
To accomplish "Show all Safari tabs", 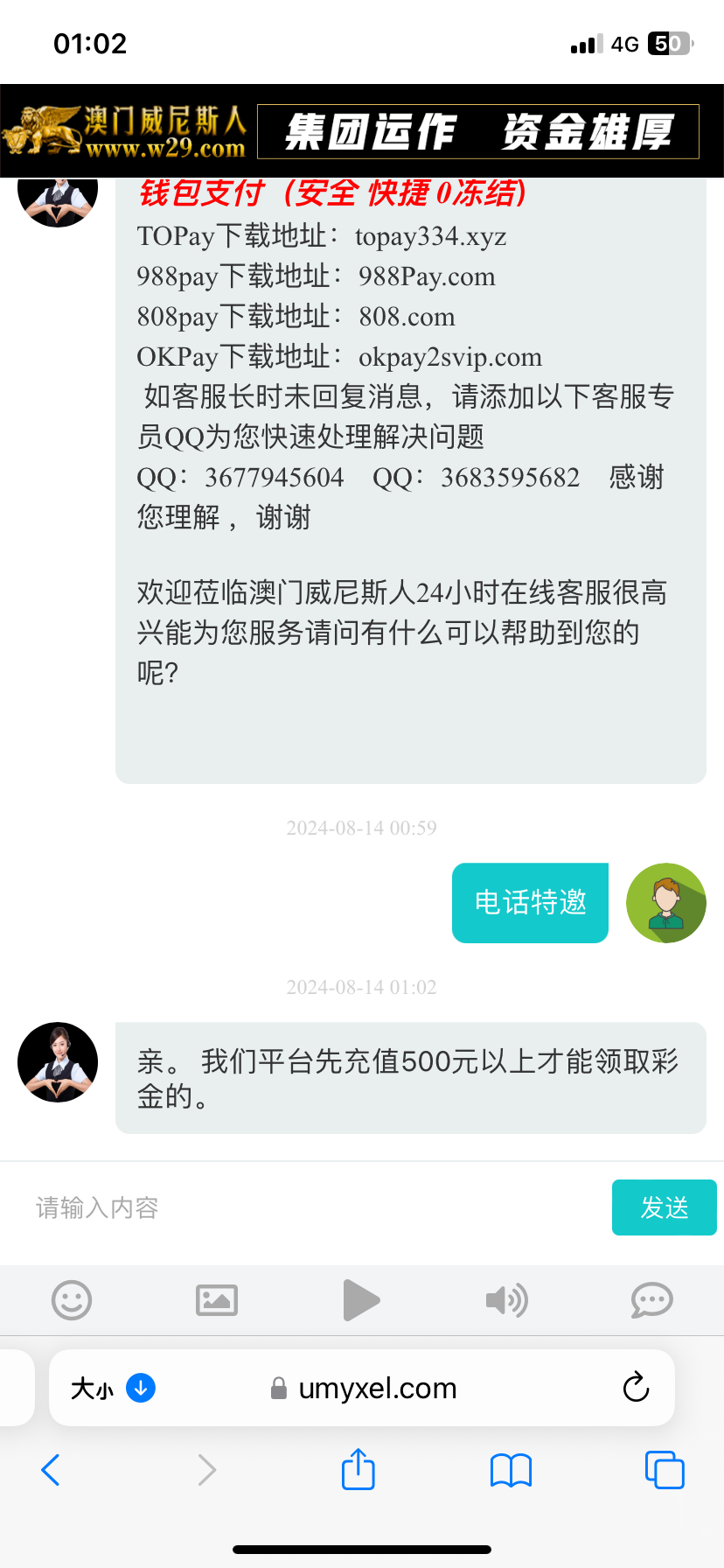I will [665, 1470].
